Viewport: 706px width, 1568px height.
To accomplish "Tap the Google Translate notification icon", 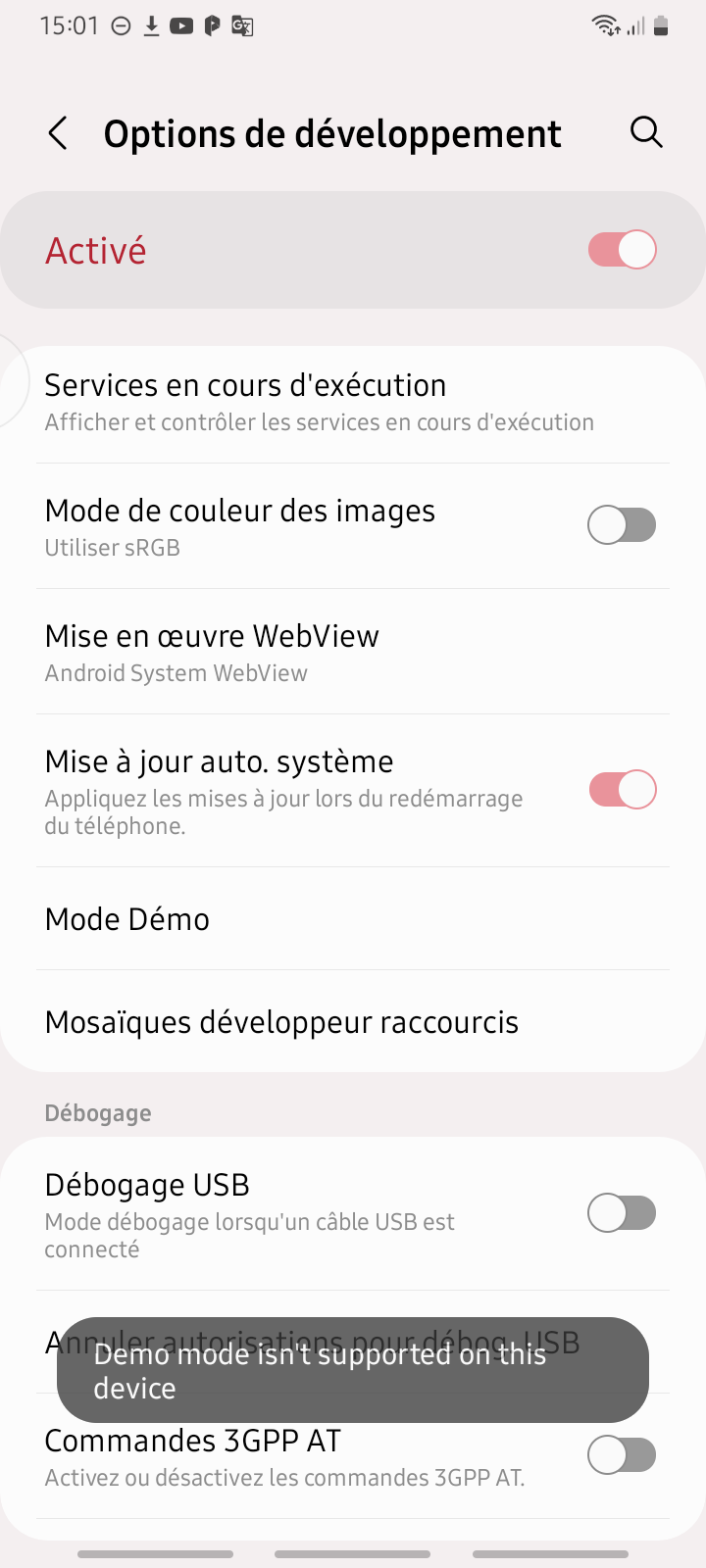I will tap(240, 25).
